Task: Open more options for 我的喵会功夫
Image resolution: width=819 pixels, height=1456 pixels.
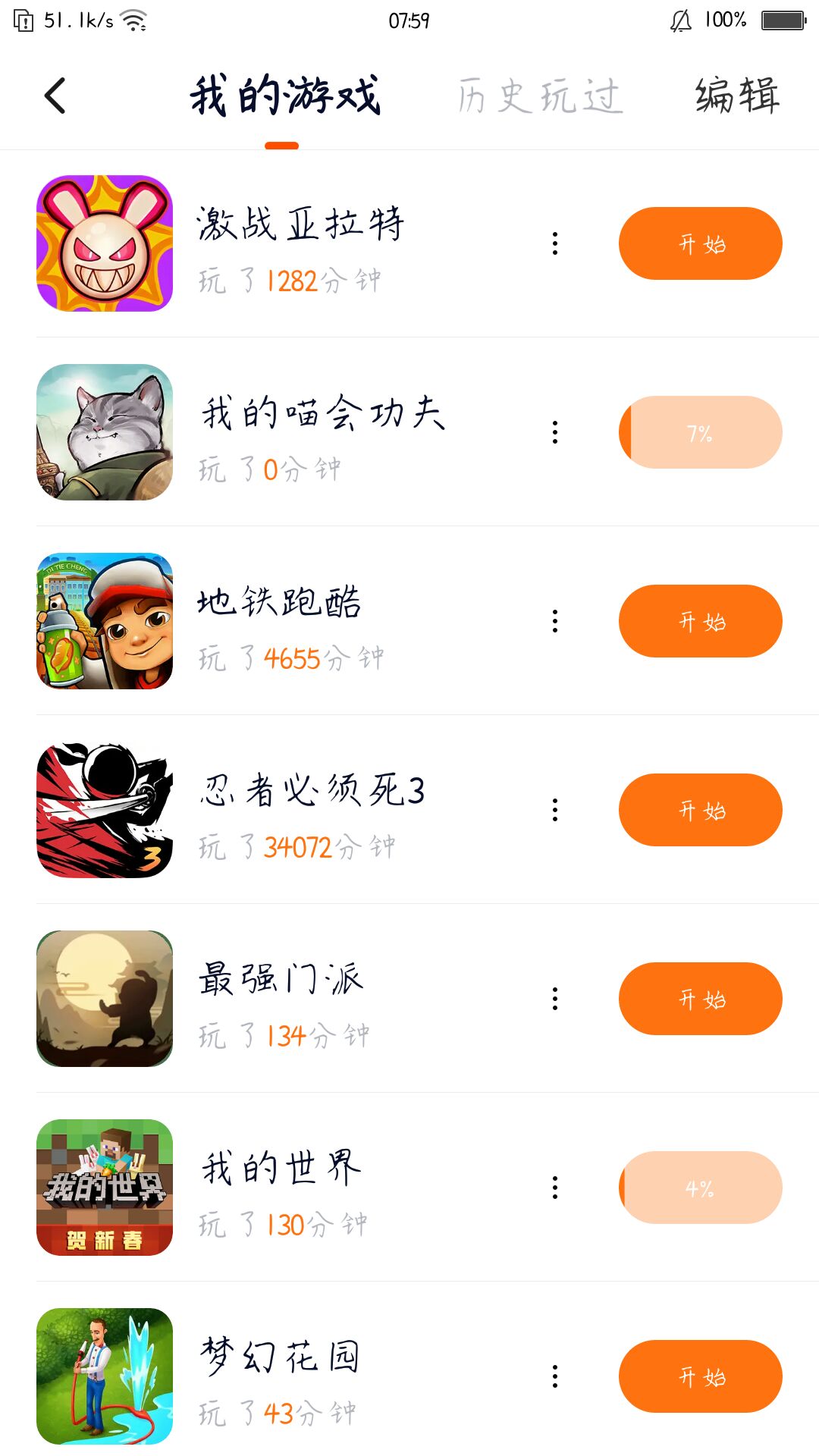Action: [555, 432]
